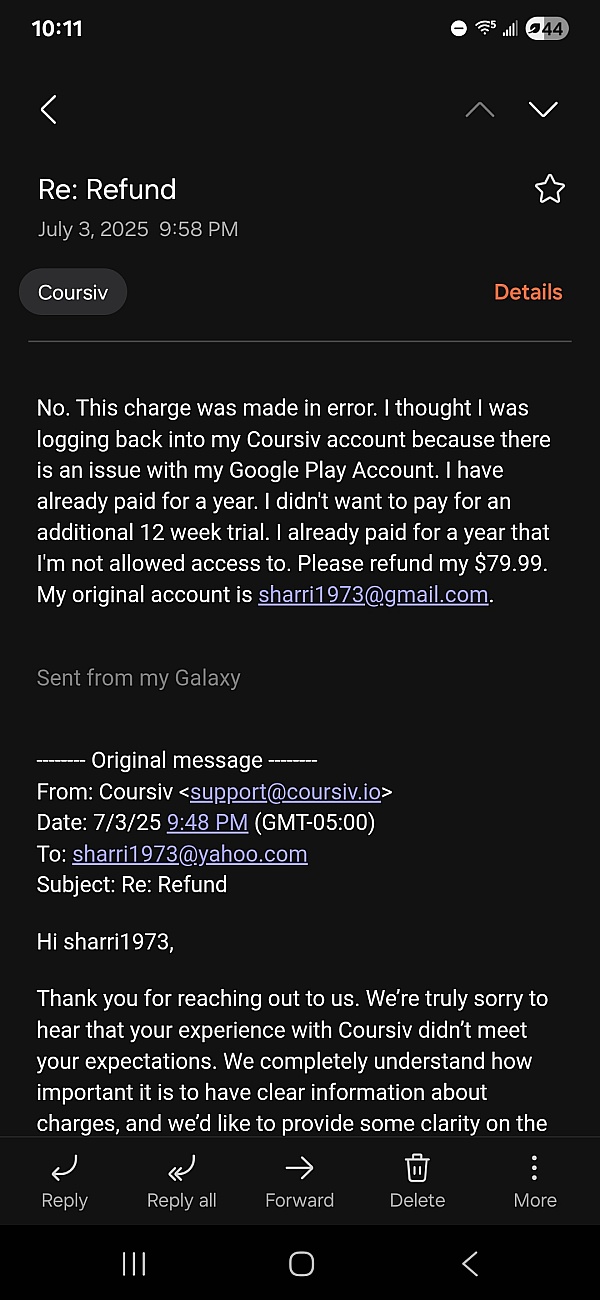Open the sharri1973@gmail.com address link
Viewport: 600px width, 1300px height.
(373, 595)
